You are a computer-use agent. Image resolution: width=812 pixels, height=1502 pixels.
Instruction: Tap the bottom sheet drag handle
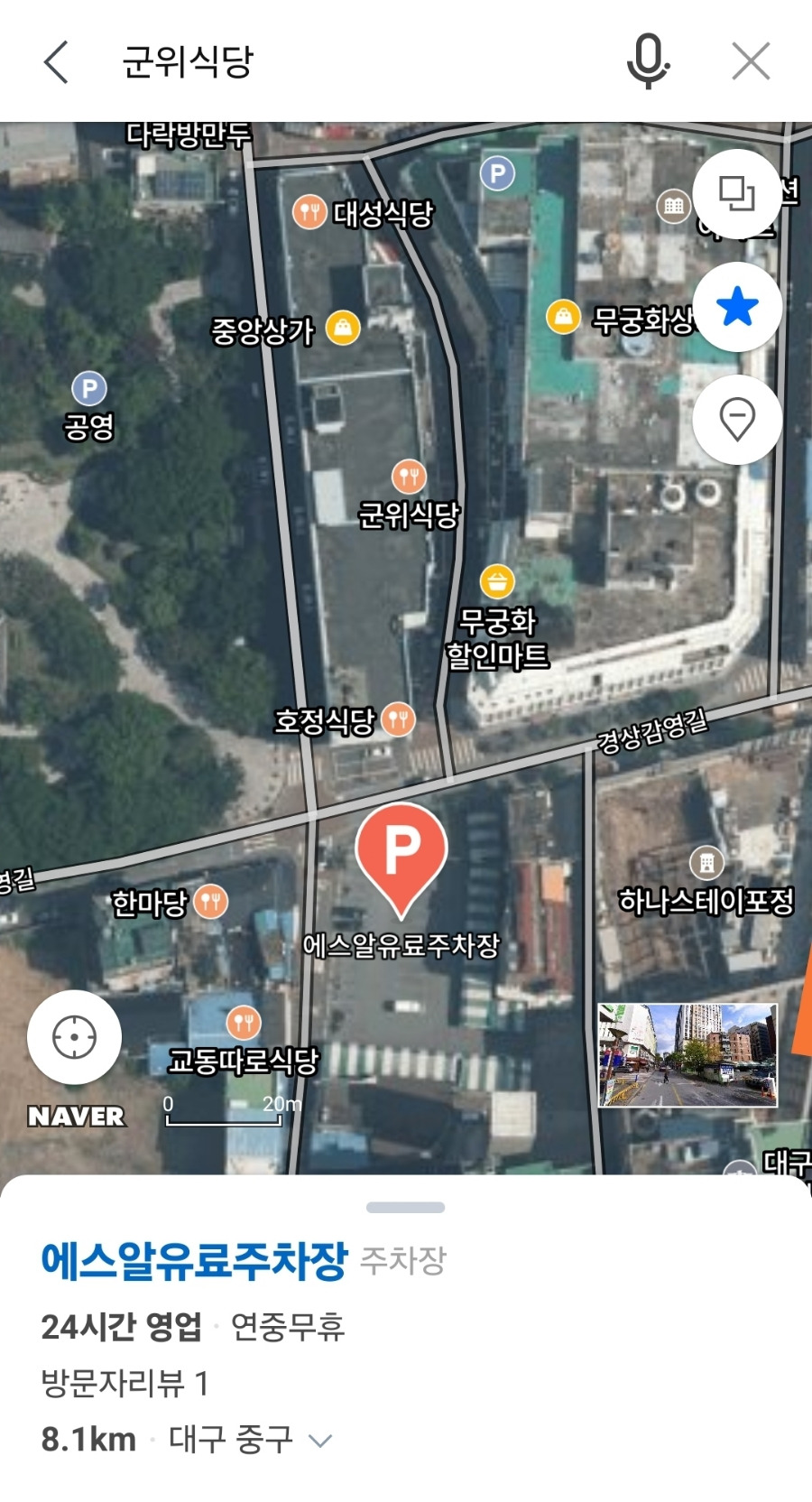tap(406, 1207)
